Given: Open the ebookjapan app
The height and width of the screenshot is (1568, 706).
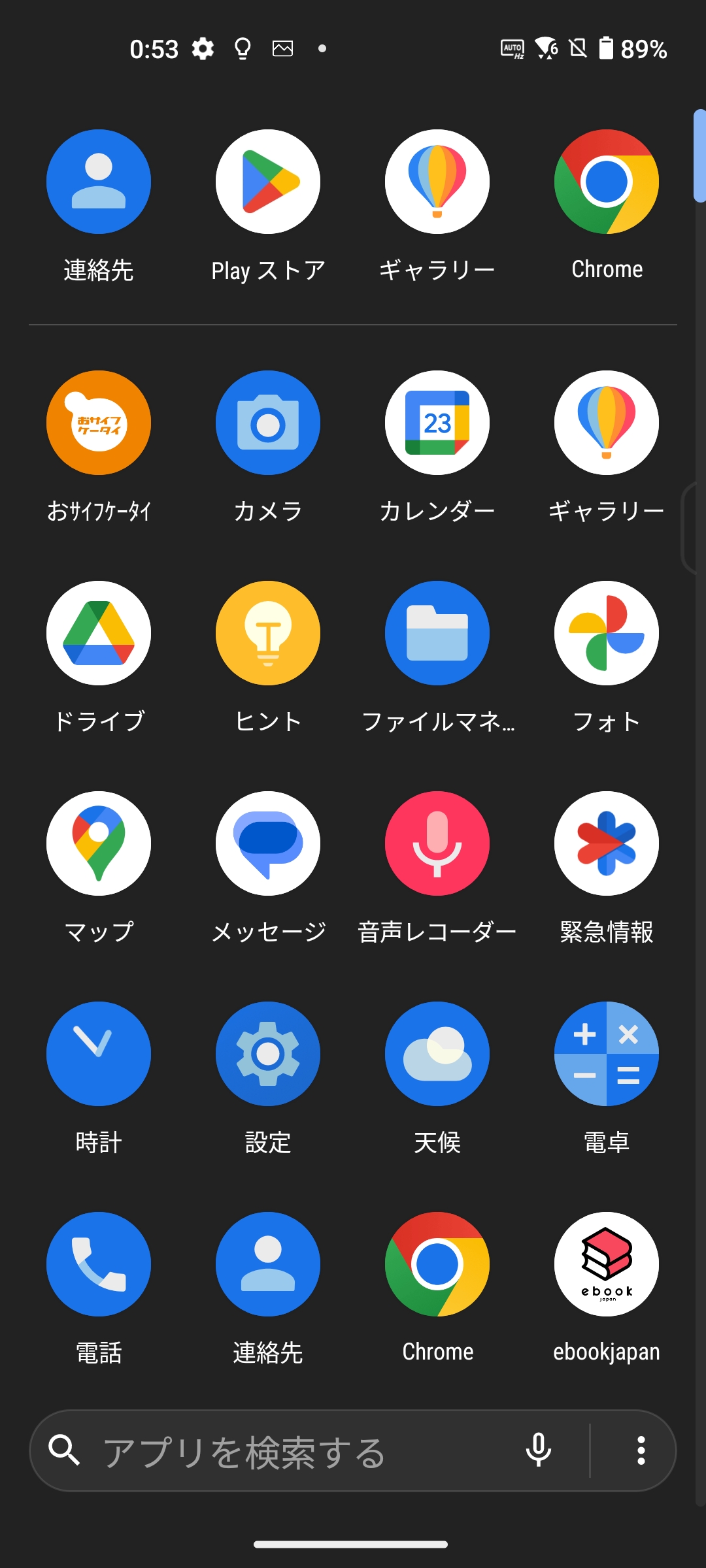Looking at the screenshot, I should coord(607,1264).
